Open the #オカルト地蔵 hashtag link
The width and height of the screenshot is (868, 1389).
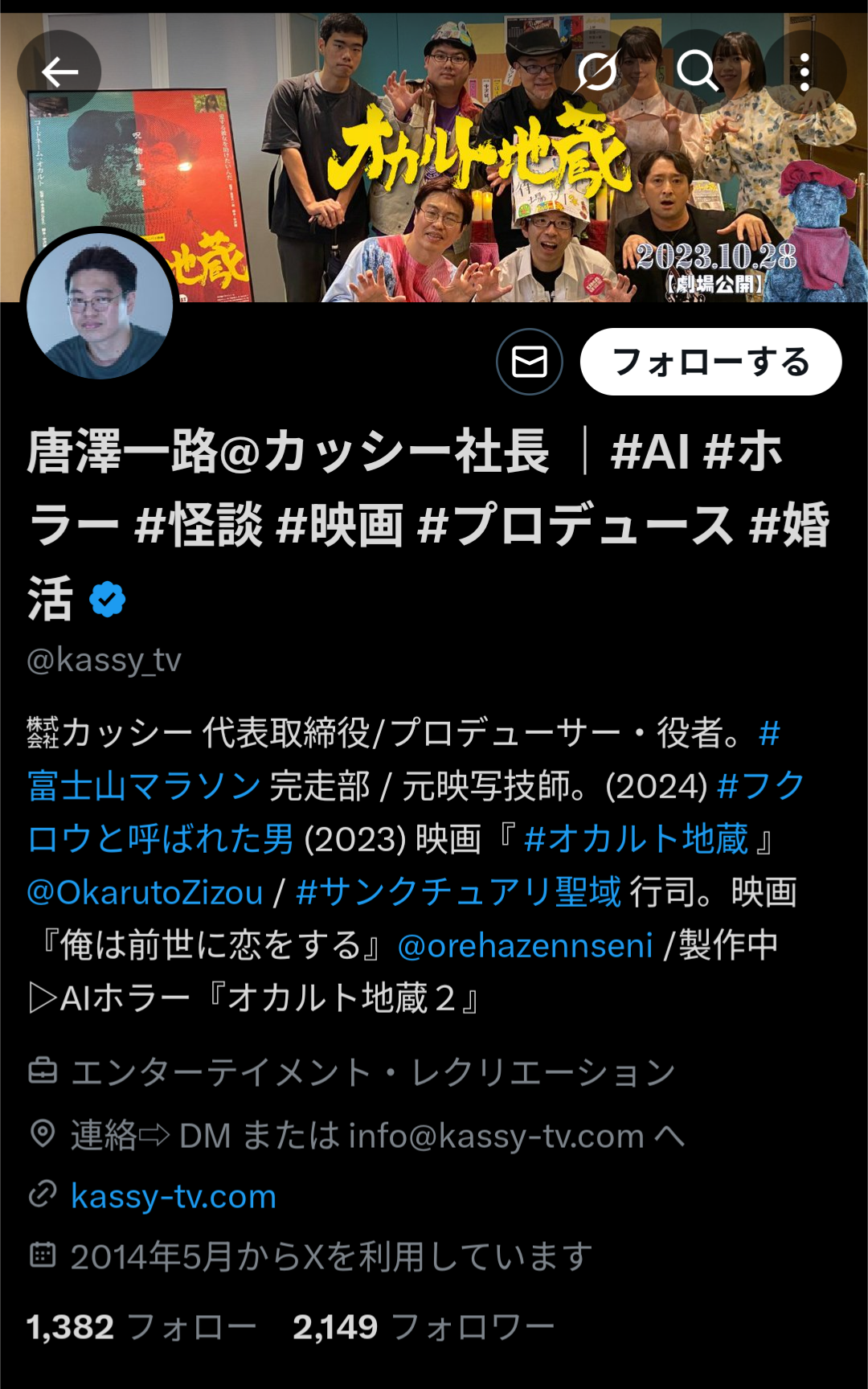tap(636, 839)
